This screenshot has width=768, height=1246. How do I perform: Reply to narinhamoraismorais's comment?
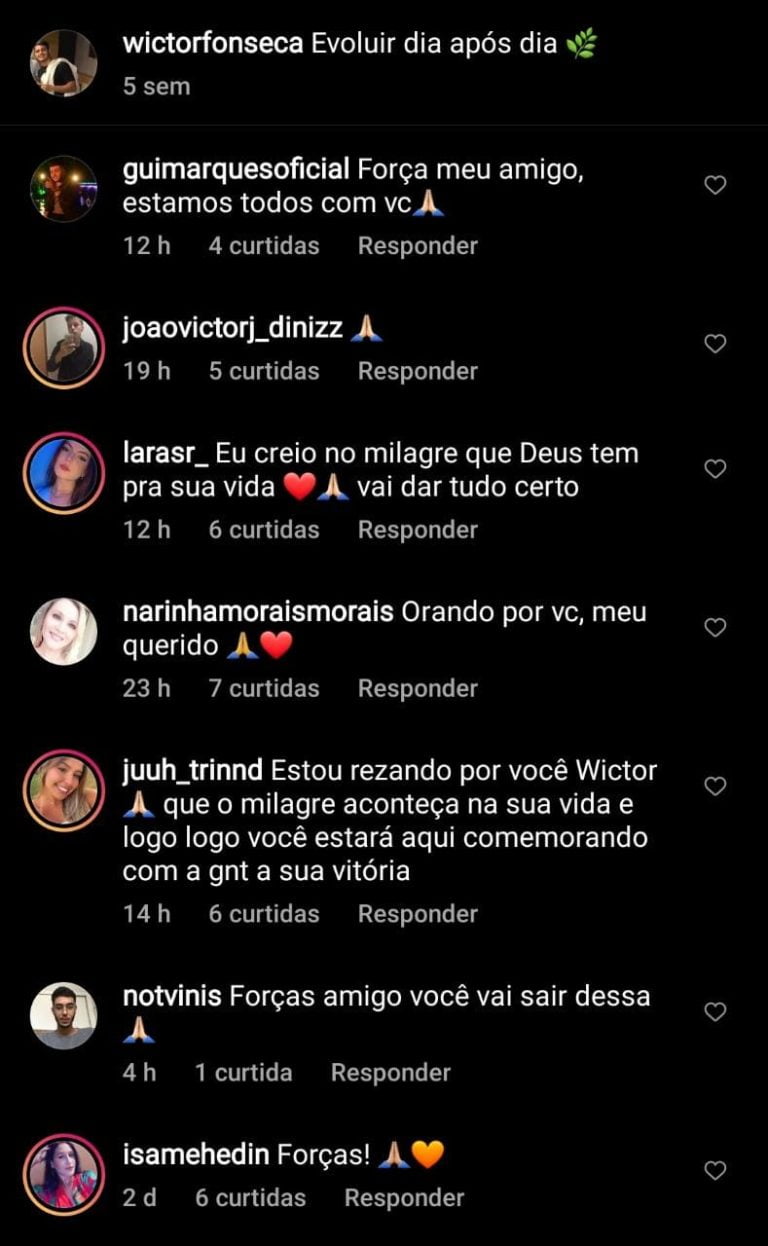click(418, 688)
